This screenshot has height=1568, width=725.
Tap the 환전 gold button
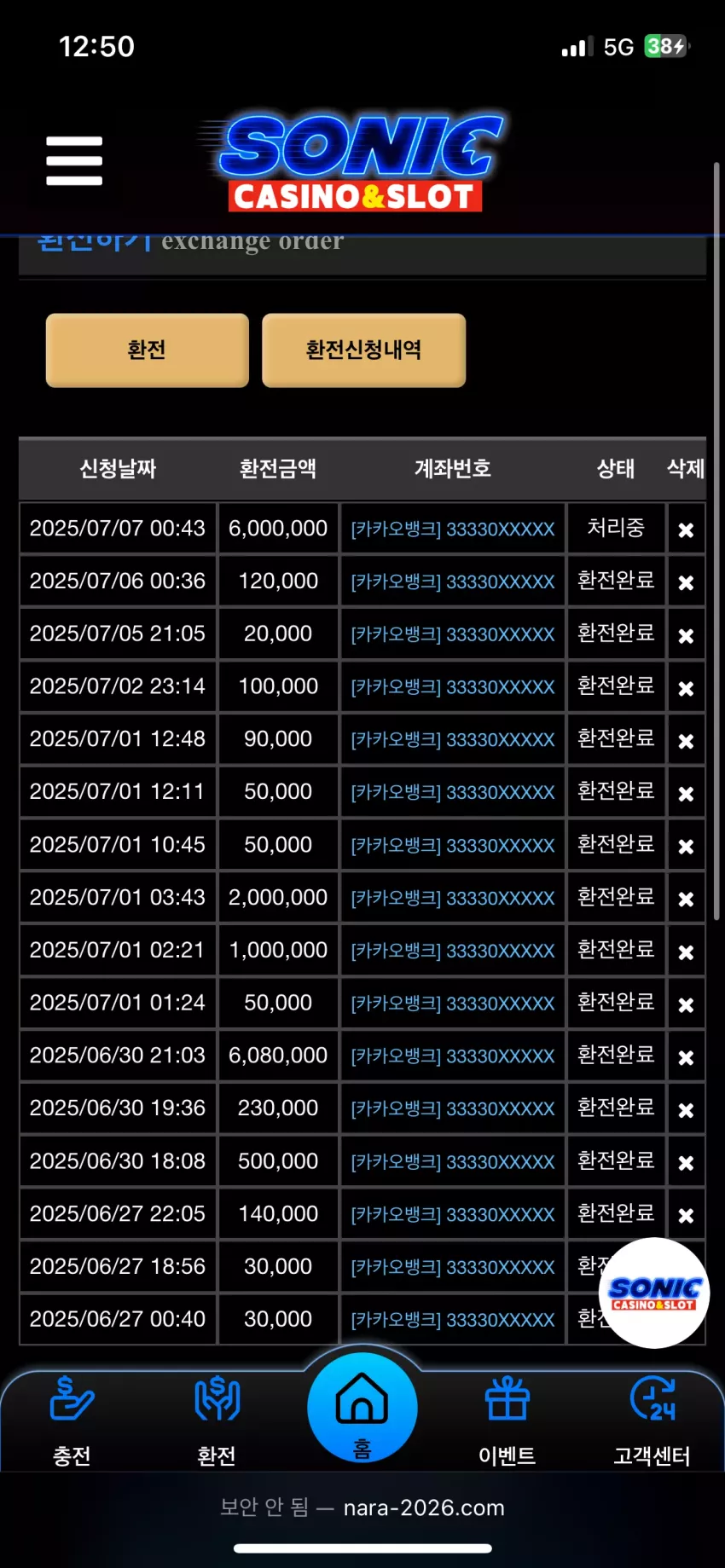147,350
